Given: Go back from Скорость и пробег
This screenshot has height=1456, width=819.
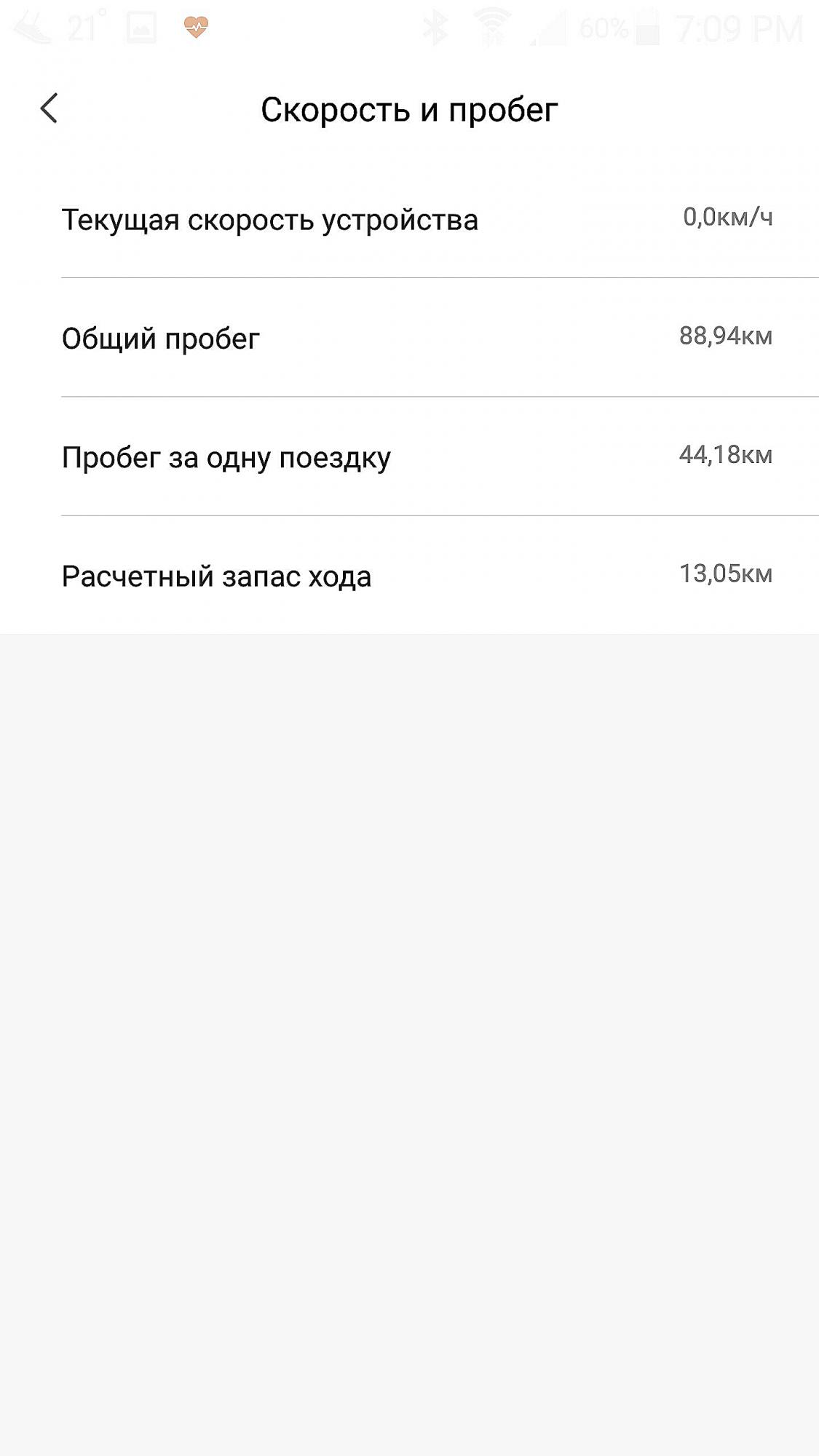Looking at the screenshot, I should click(49, 108).
